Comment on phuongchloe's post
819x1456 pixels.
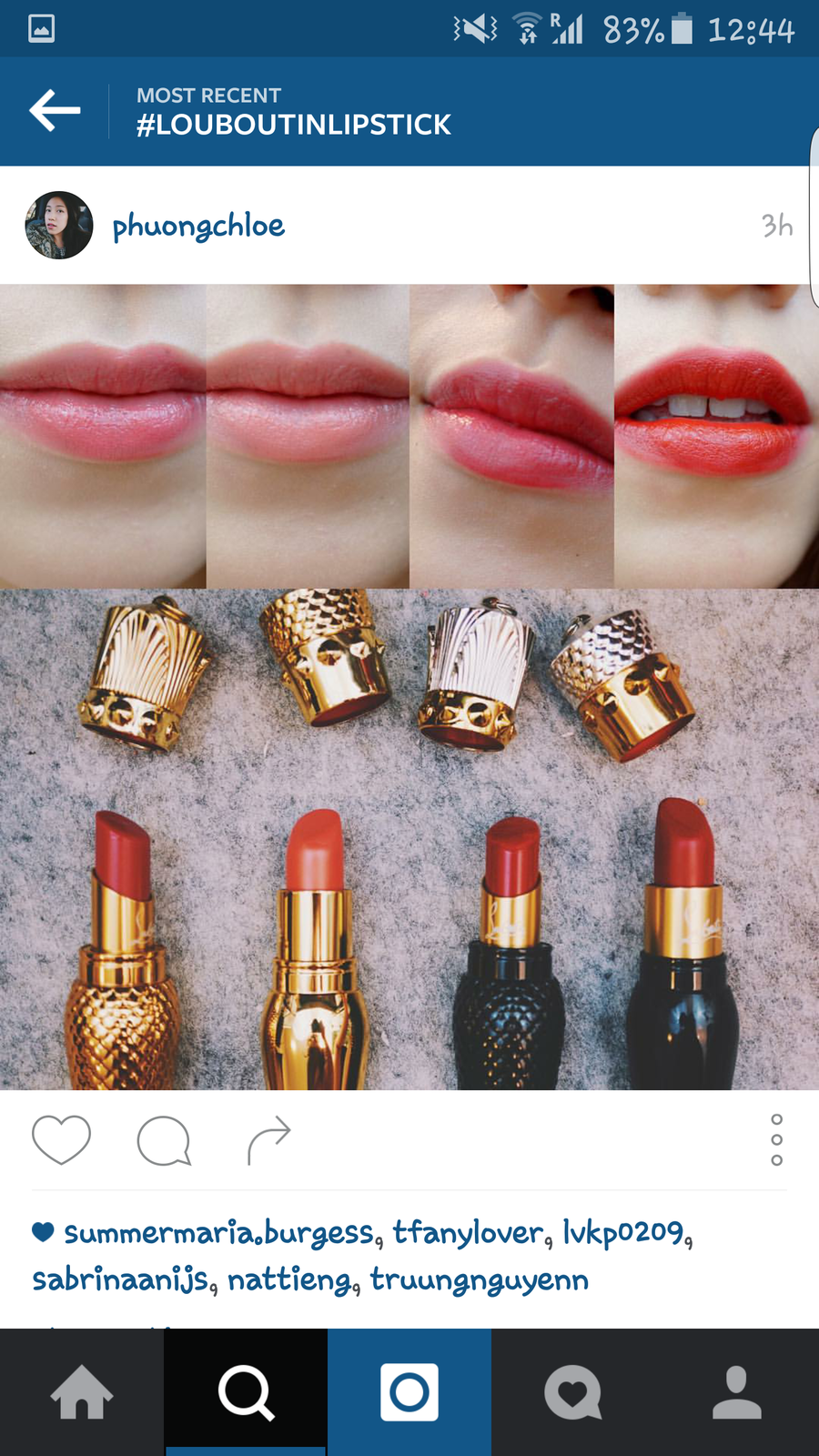pos(164,1140)
